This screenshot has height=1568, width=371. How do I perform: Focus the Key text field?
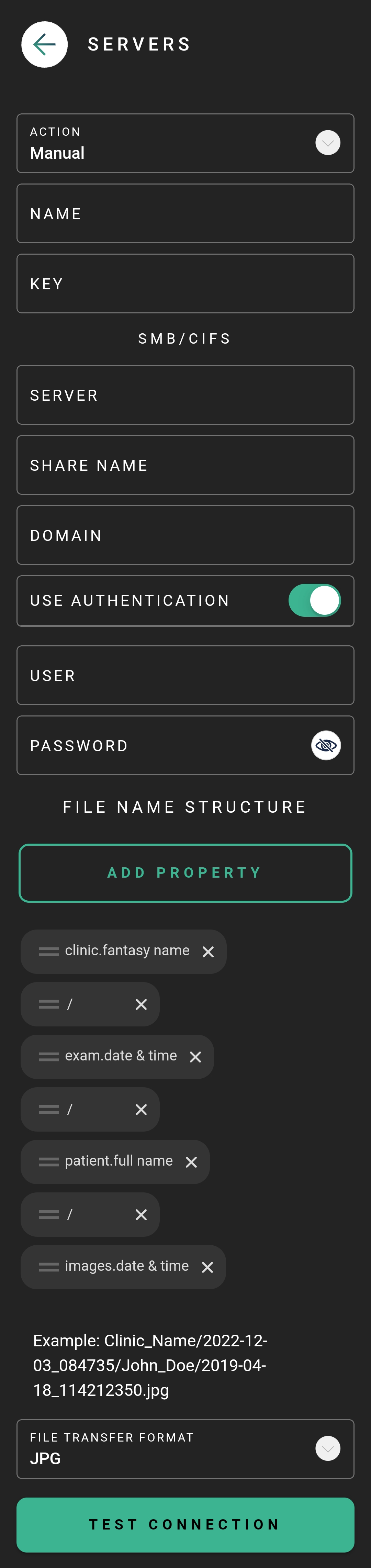185,283
